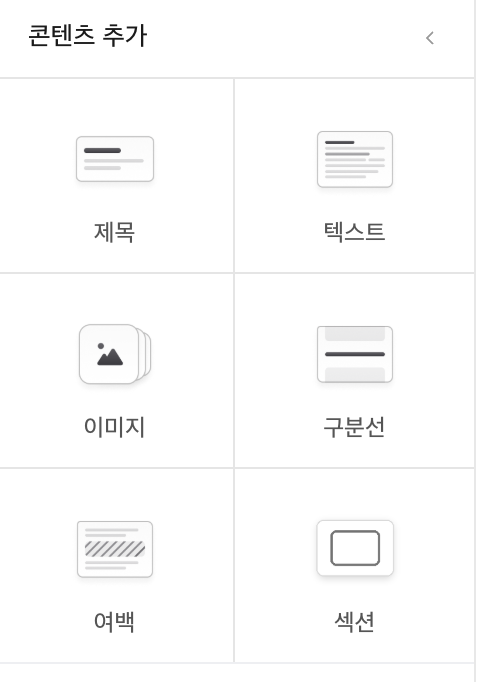Add a 섹션 section block
This screenshot has width=478, height=682.
pos(354,565)
